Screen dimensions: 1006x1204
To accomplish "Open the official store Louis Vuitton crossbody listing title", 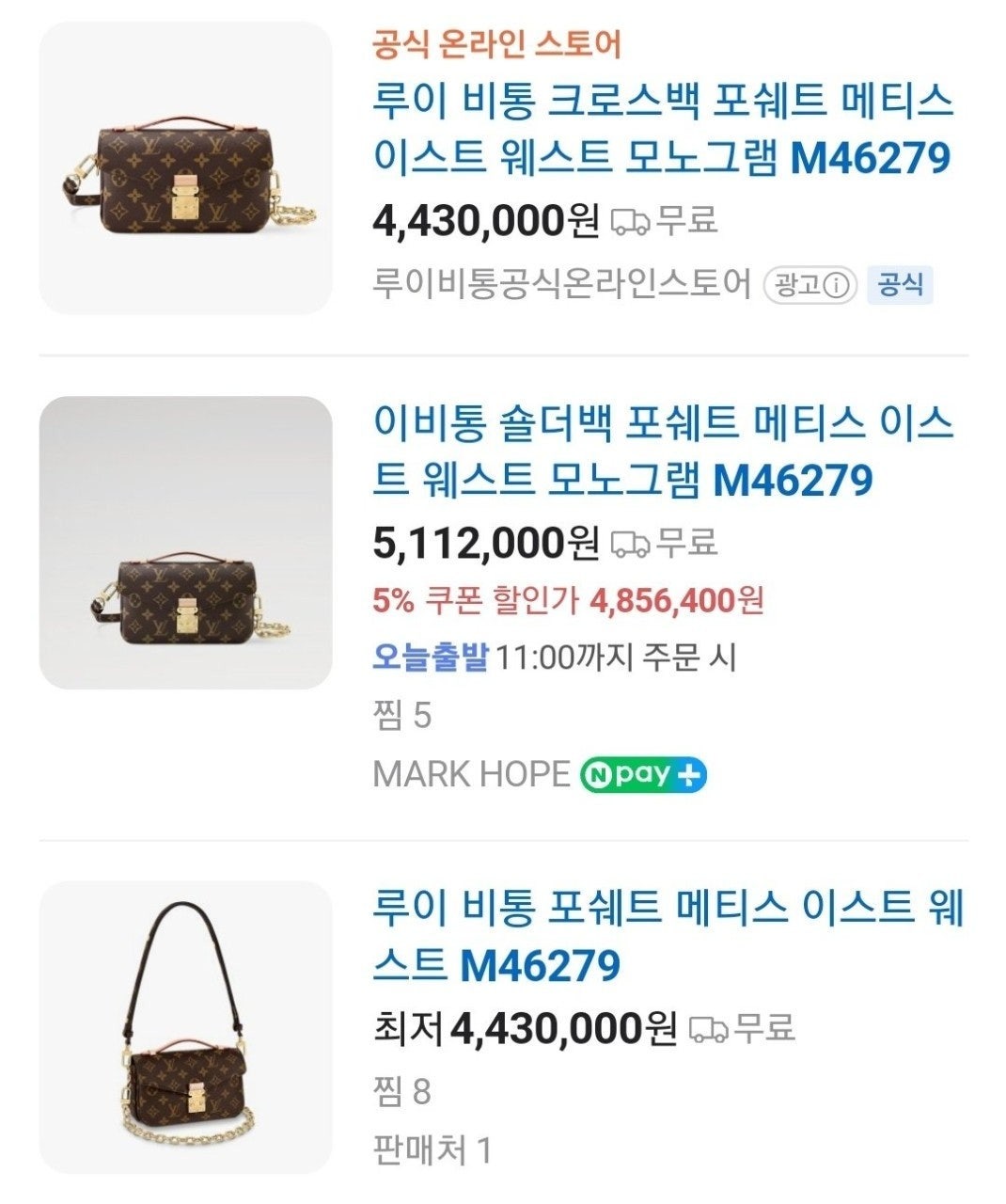I will [x=663, y=128].
